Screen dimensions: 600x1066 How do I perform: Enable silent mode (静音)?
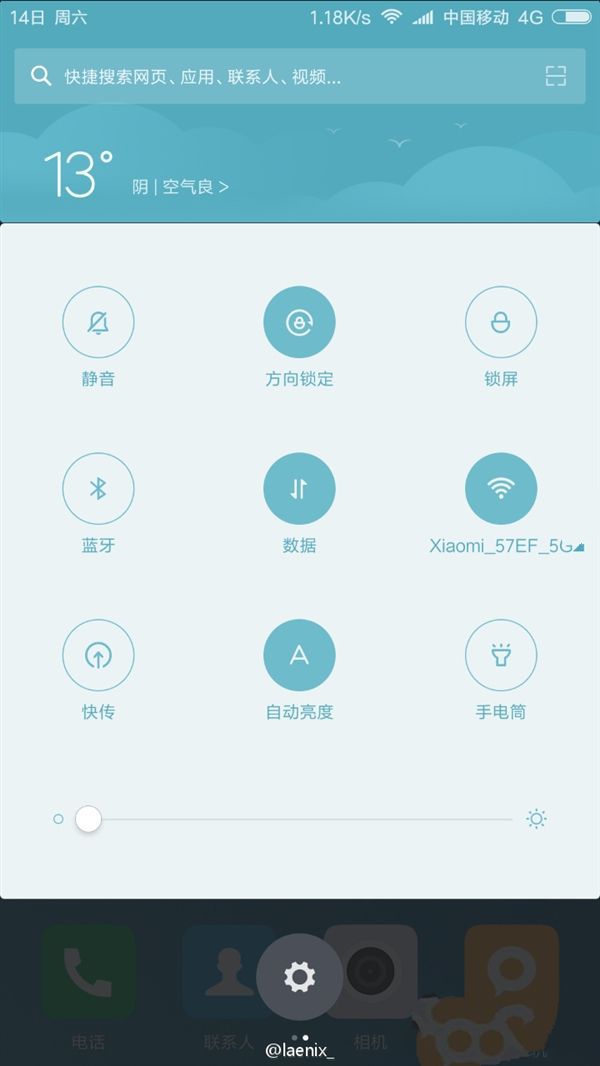[98, 322]
